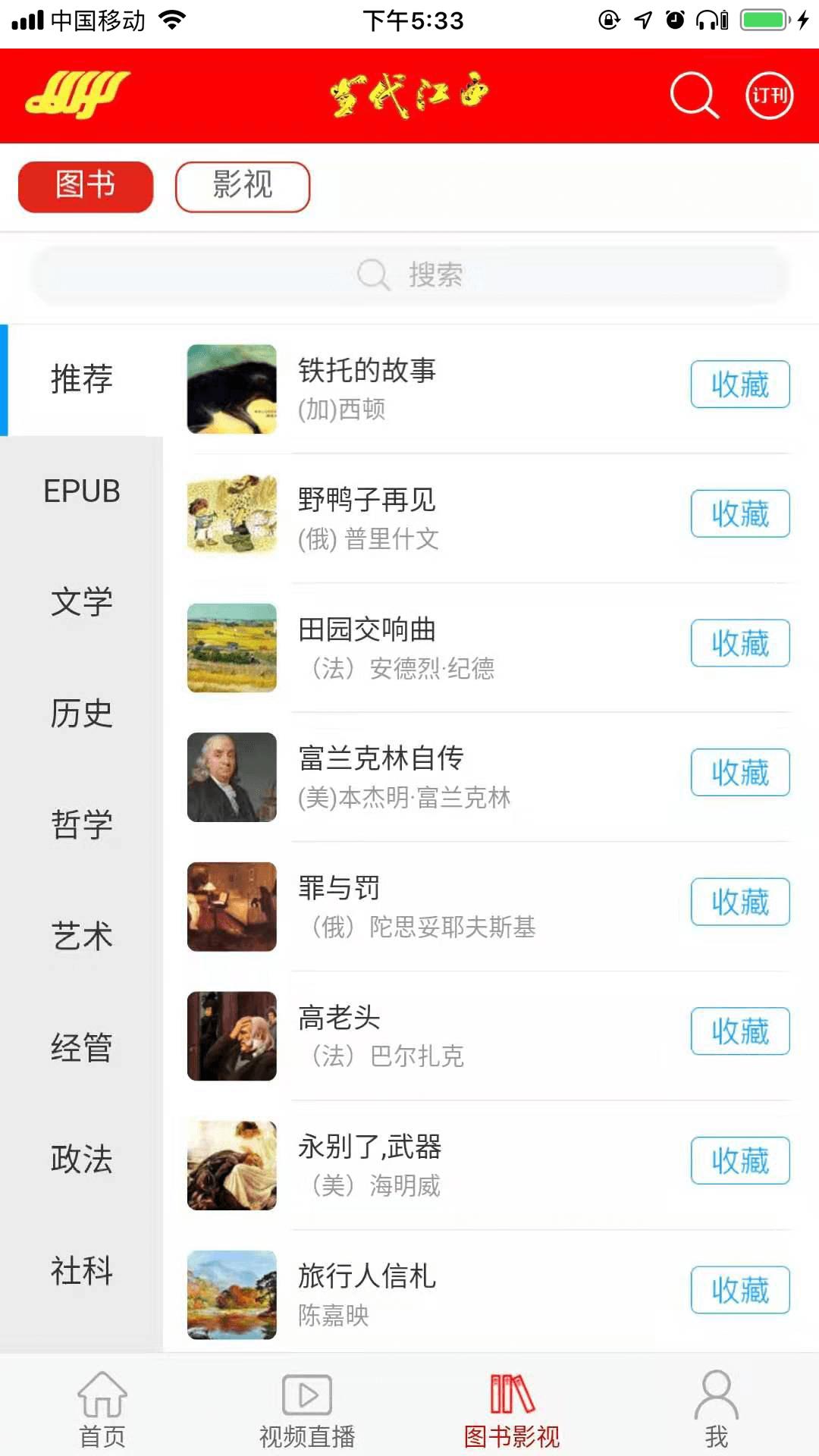This screenshot has width=819, height=1456.
Task: Open the 经管 category
Action: pos(82,1048)
